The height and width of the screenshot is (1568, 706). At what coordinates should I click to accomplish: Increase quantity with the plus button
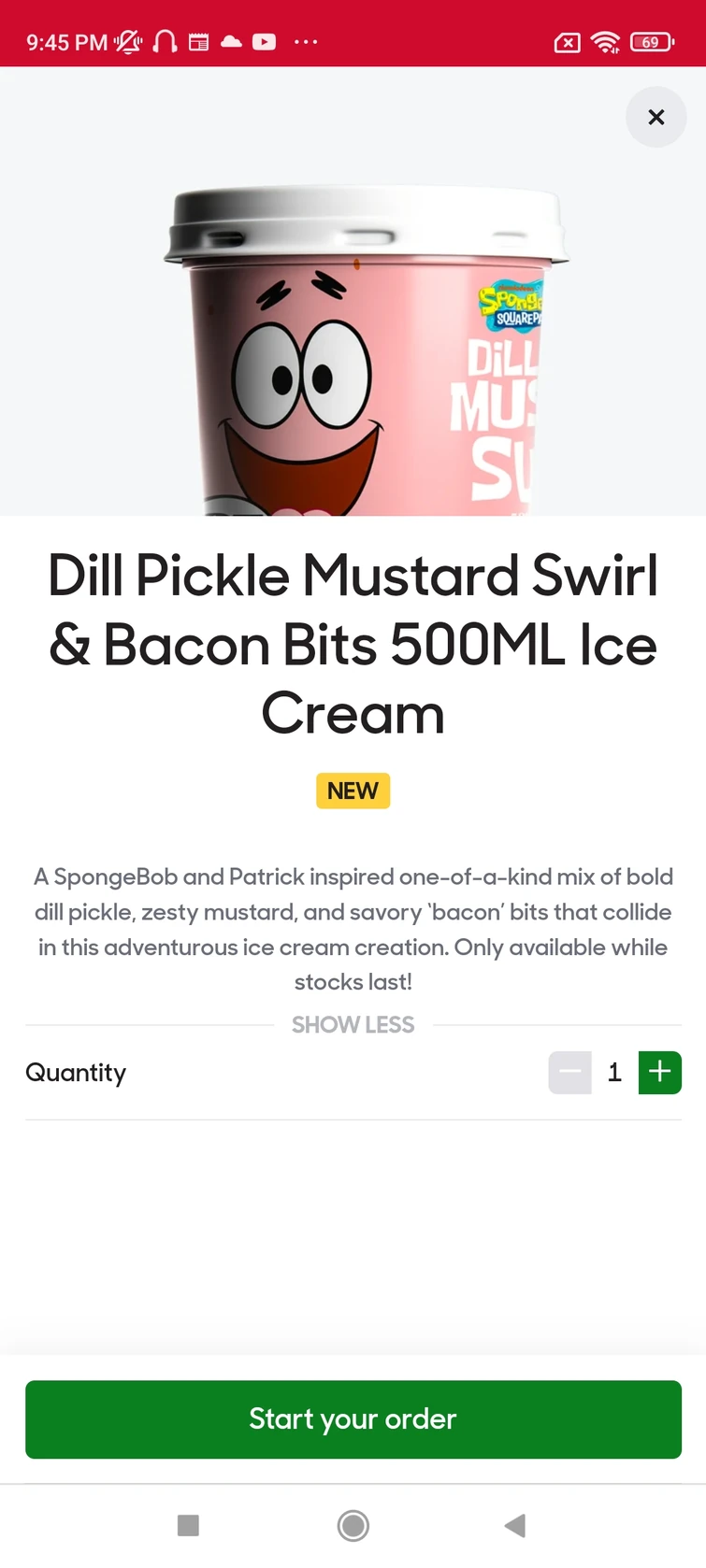[x=659, y=1072]
